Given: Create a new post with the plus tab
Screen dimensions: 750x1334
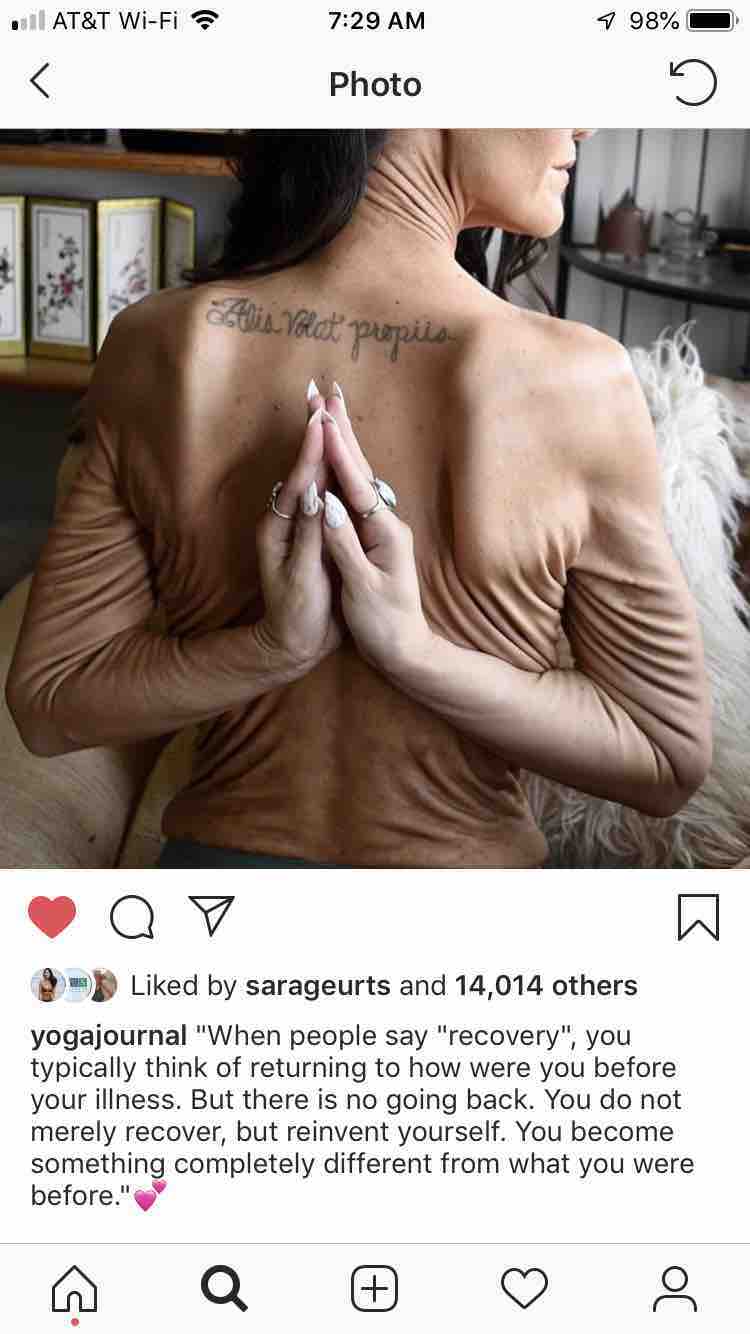Looking at the screenshot, I should click(375, 1288).
